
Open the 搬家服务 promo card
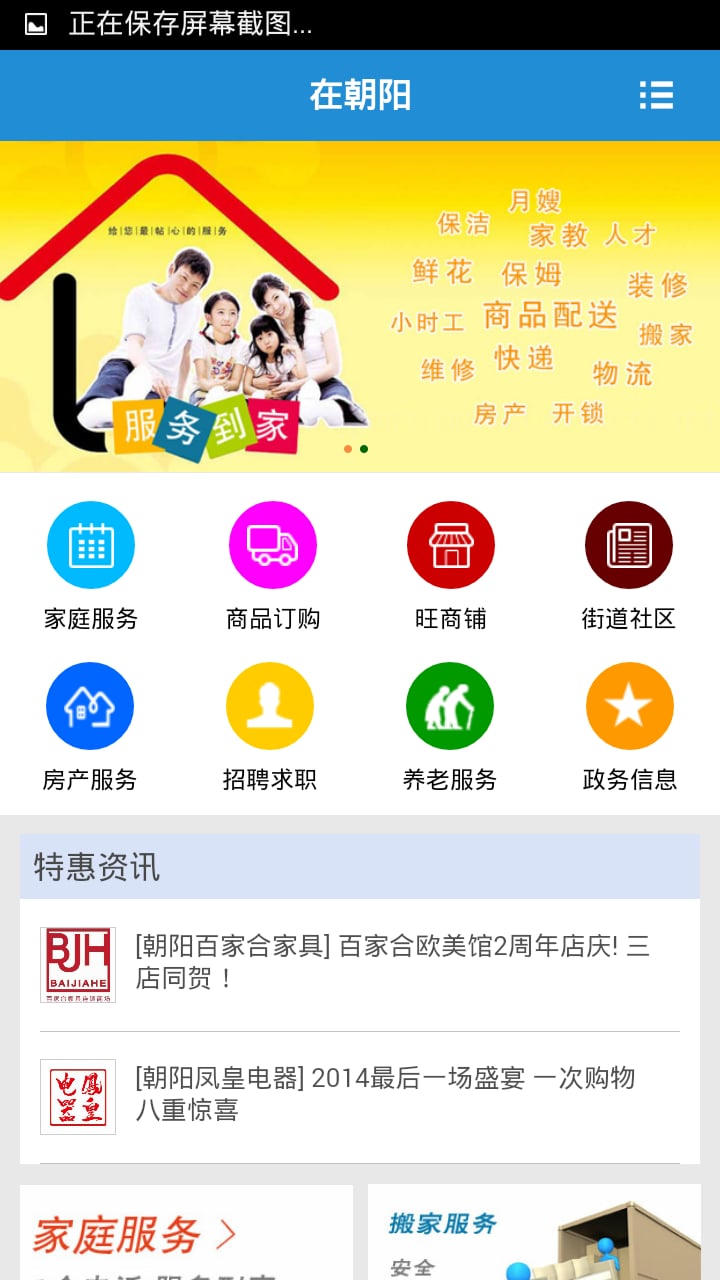pos(533,1233)
